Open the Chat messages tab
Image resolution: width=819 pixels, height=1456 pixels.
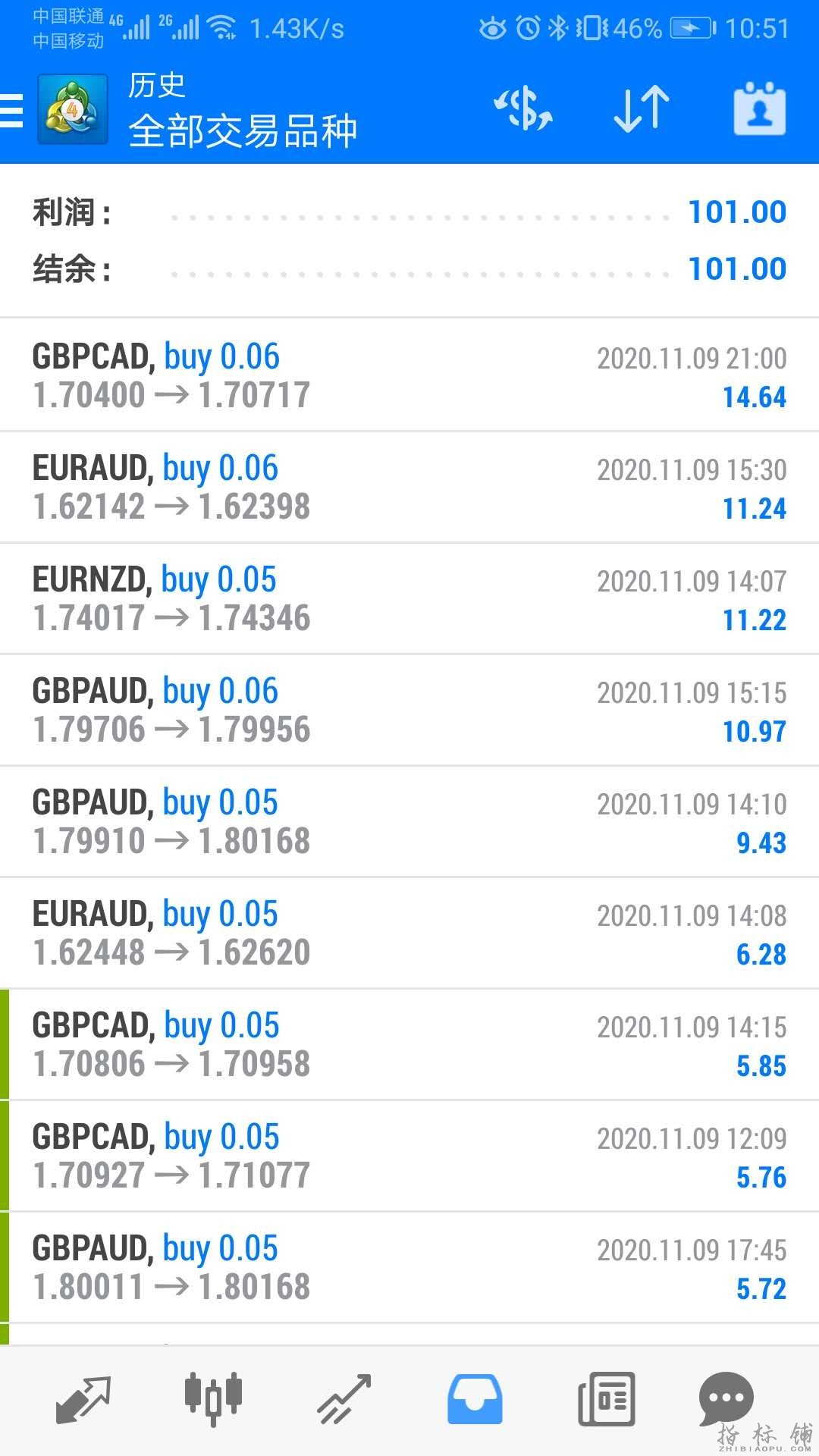(726, 1398)
